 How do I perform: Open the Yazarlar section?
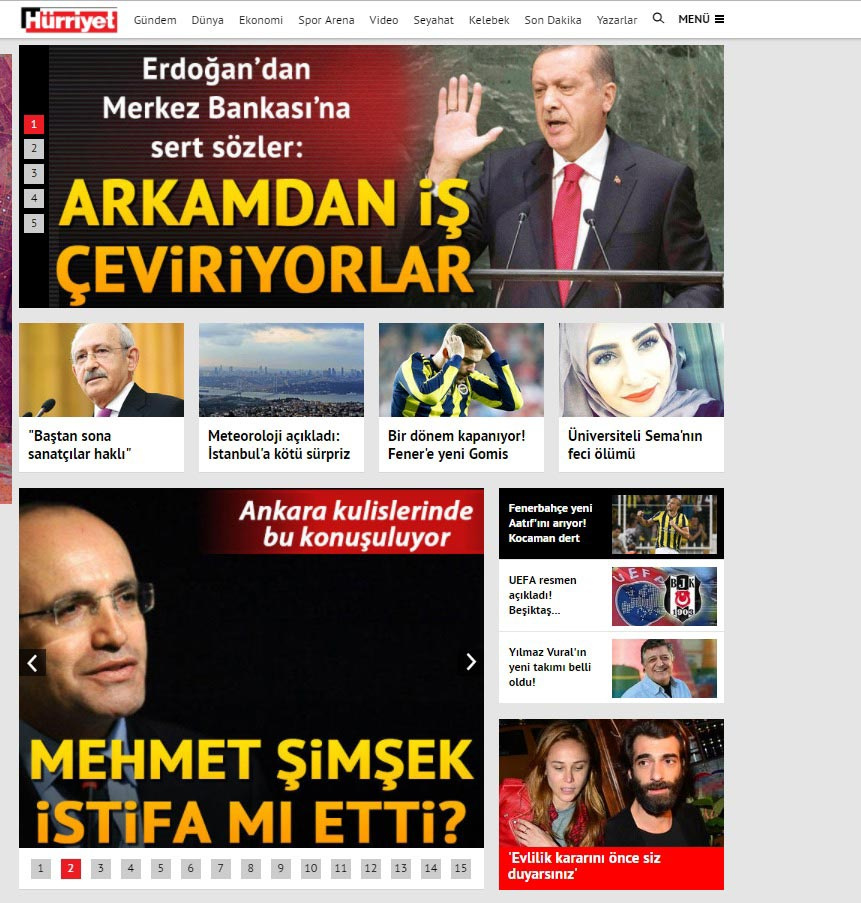[x=616, y=20]
